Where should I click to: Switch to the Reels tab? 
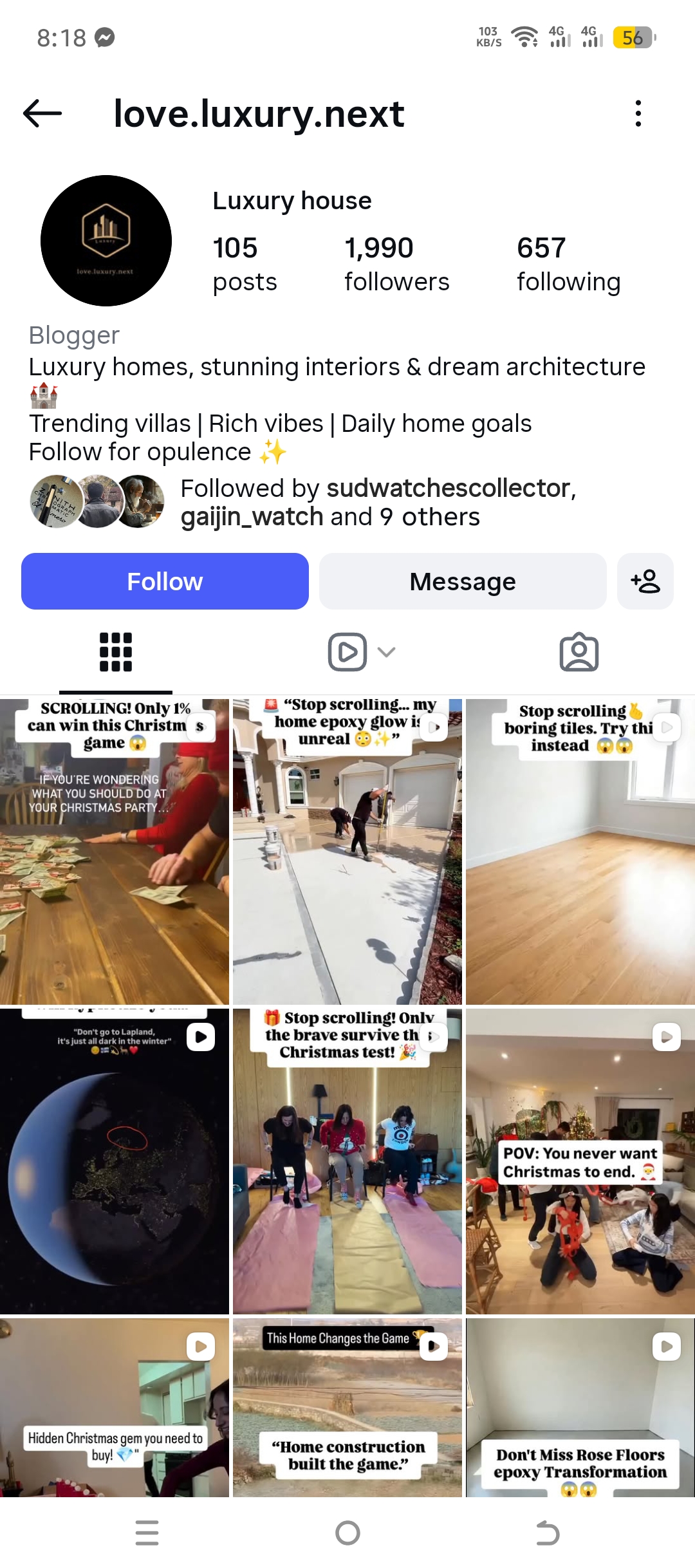click(x=348, y=652)
